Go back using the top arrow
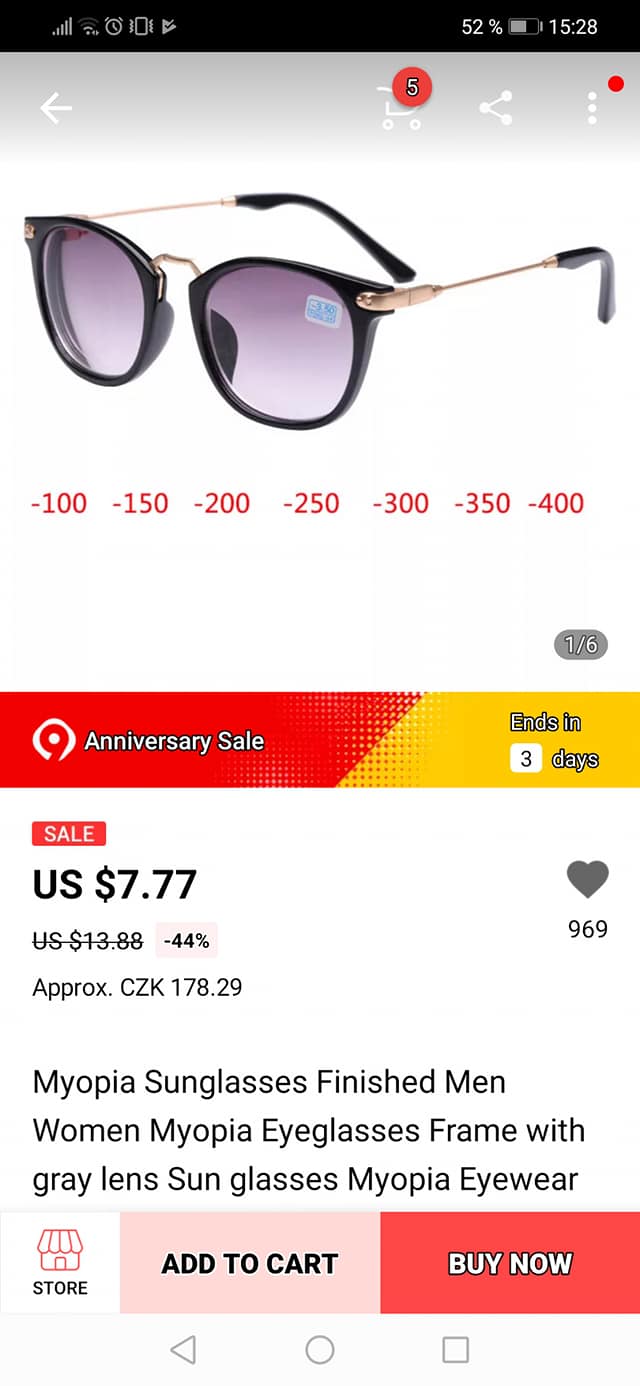This screenshot has height=1386, width=640. (x=56, y=108)
